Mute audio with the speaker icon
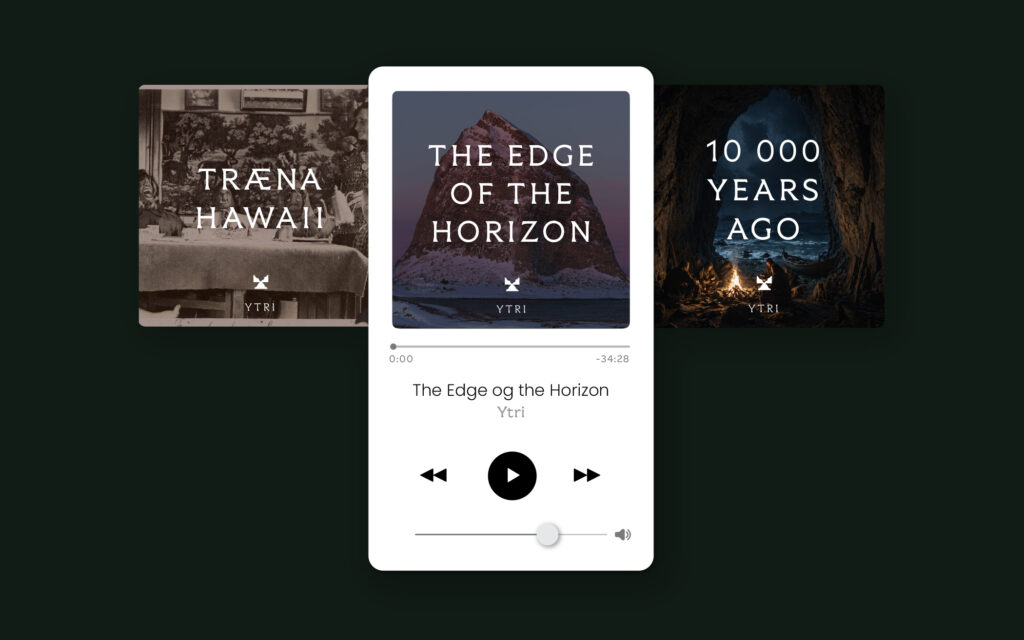Image resolution: width=1024 pixels, height=640 pixels. [x=623, y=535]
